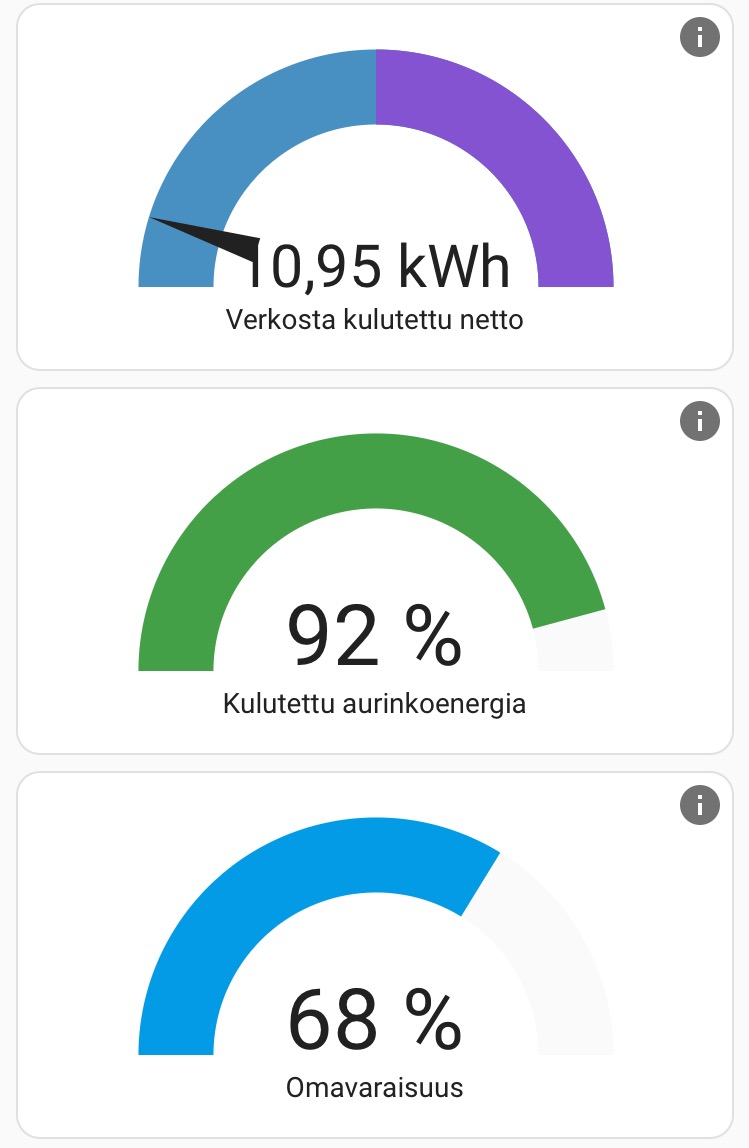Tap the info icon on Omavaraisuus card
Viewport: 749px width, 1148px height.
(699, 804)
